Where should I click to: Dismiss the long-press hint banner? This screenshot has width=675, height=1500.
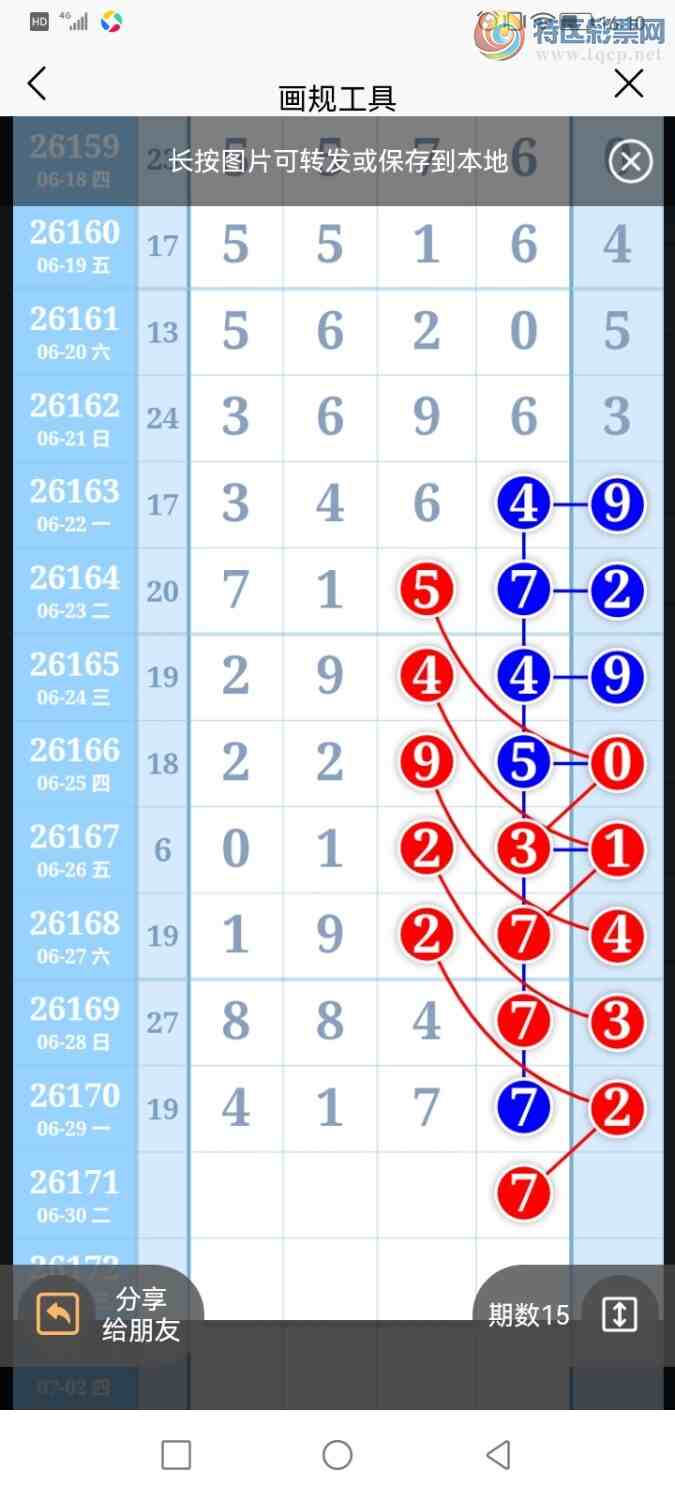(x=631, y=161)
